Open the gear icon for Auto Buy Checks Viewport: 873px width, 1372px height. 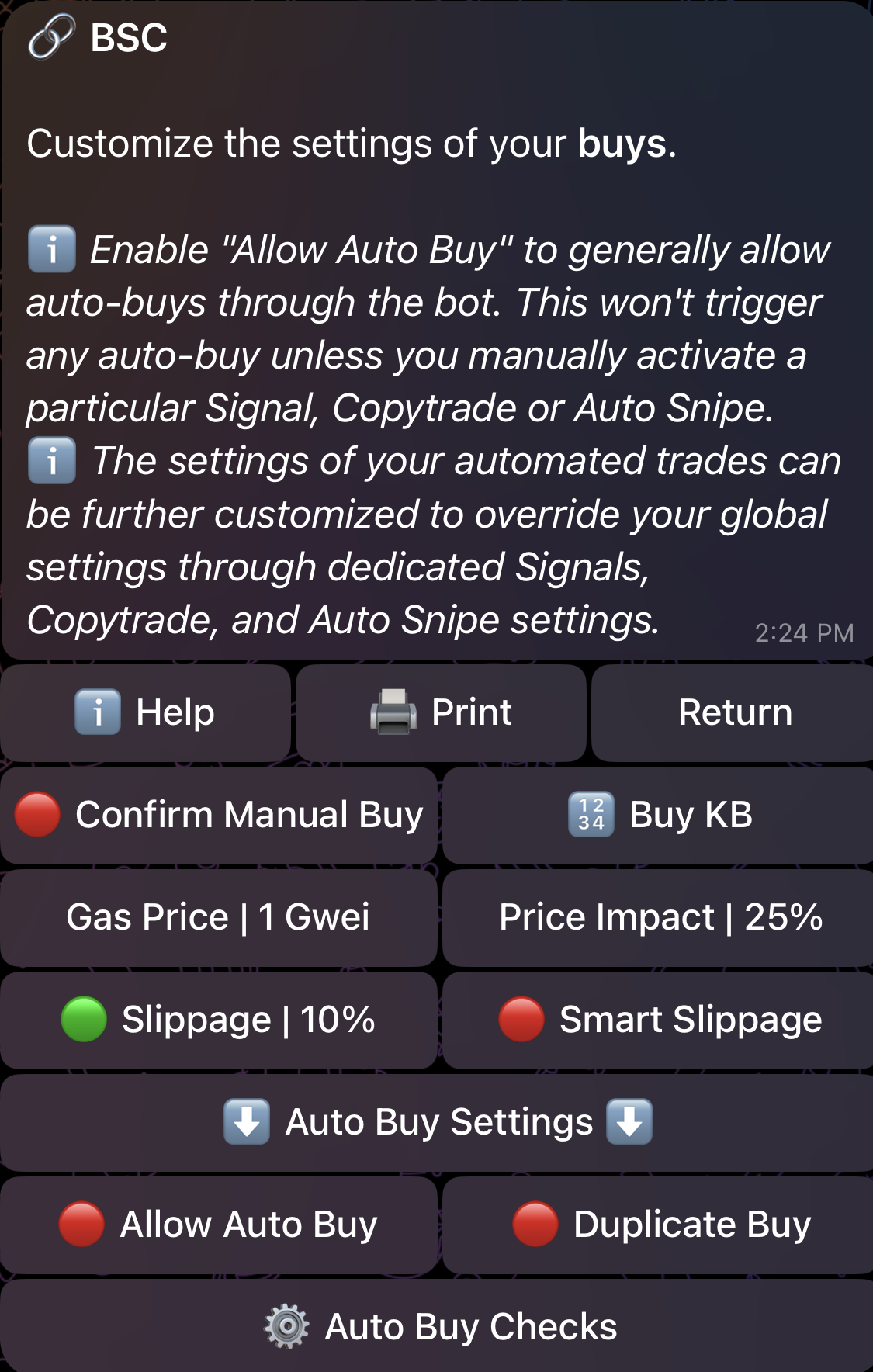tap(289, 1327)
